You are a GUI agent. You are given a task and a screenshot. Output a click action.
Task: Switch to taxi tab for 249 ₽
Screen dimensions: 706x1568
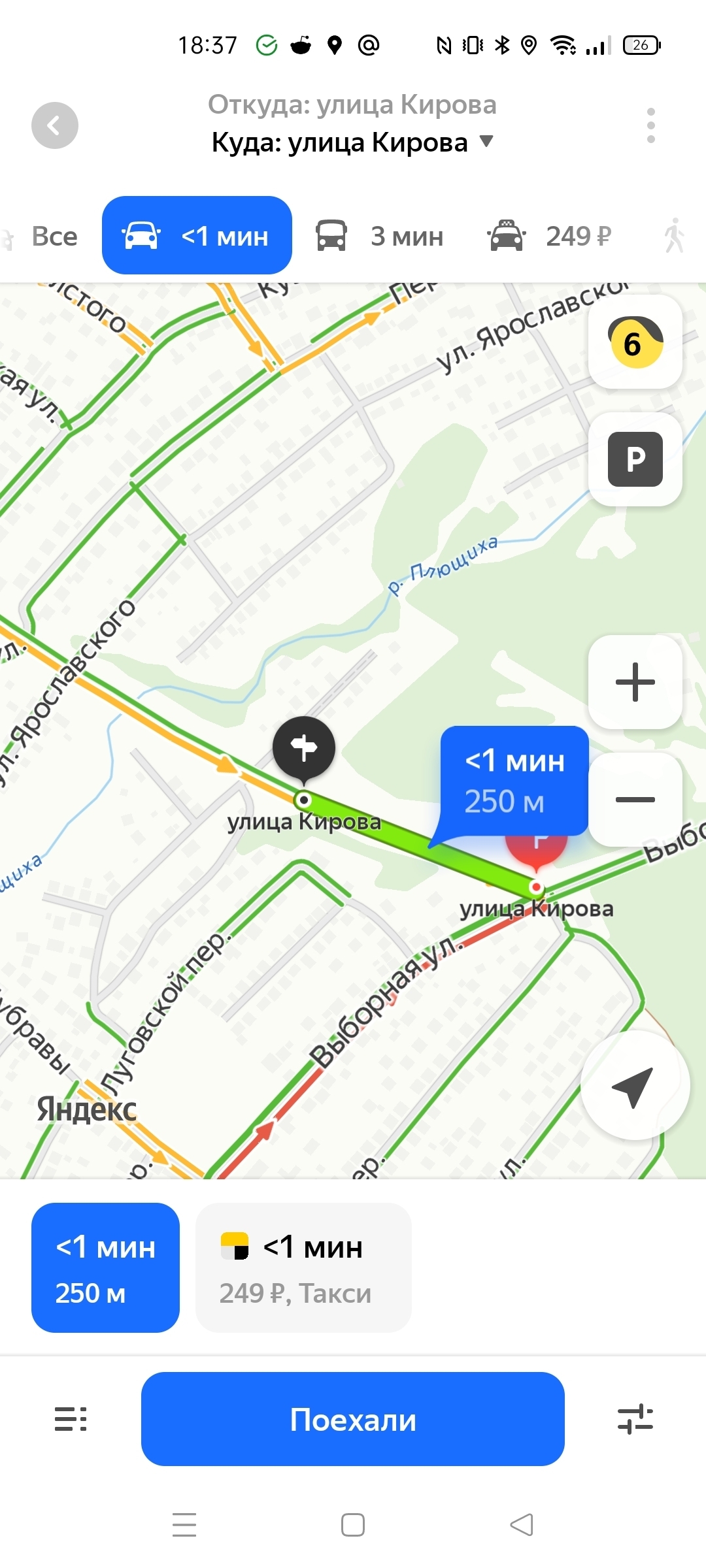pyautogui.click(x=549, y=237)
